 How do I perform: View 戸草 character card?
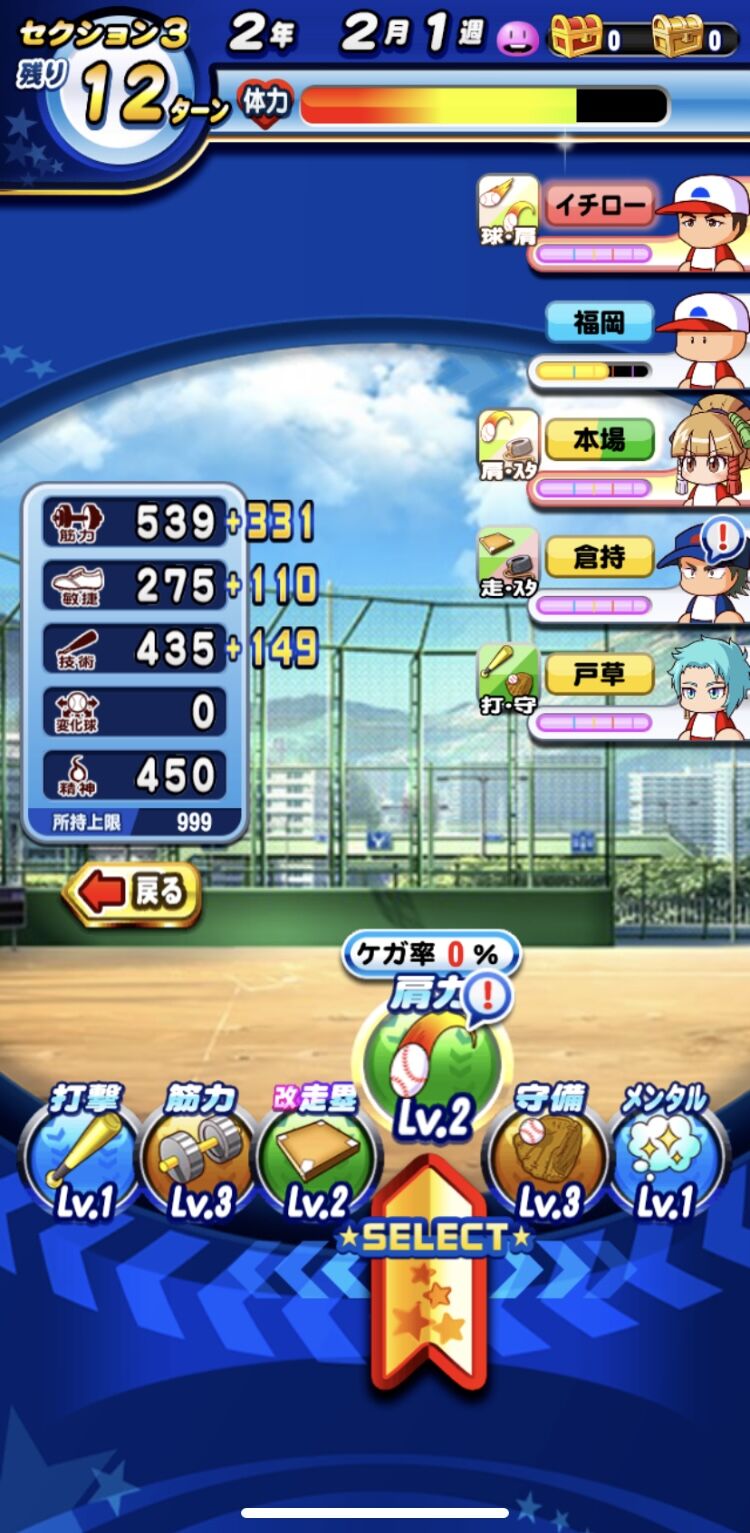(614, 690)
